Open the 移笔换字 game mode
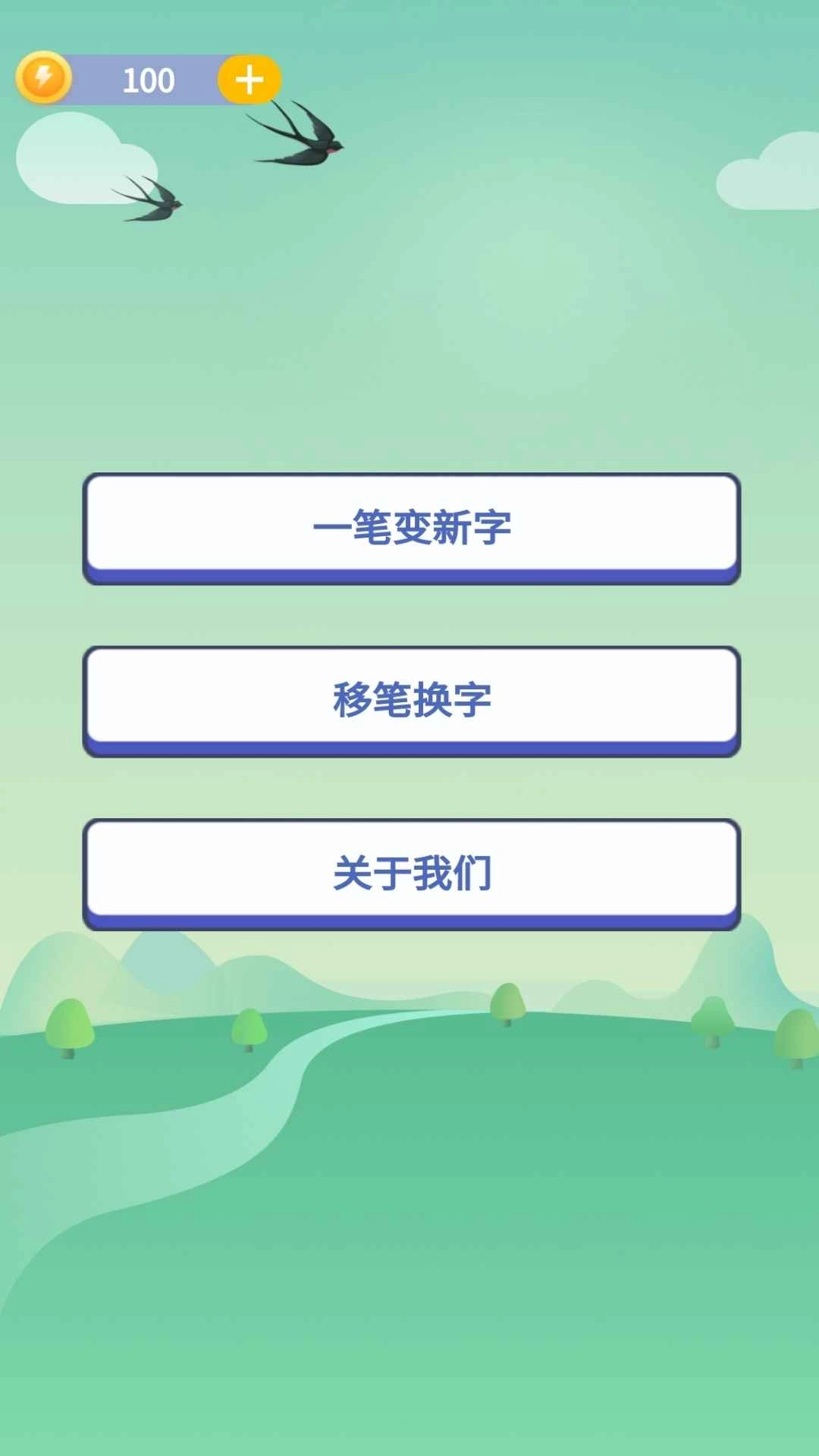This screenshot has height=1456, width=819. click(x=411, y=699)
